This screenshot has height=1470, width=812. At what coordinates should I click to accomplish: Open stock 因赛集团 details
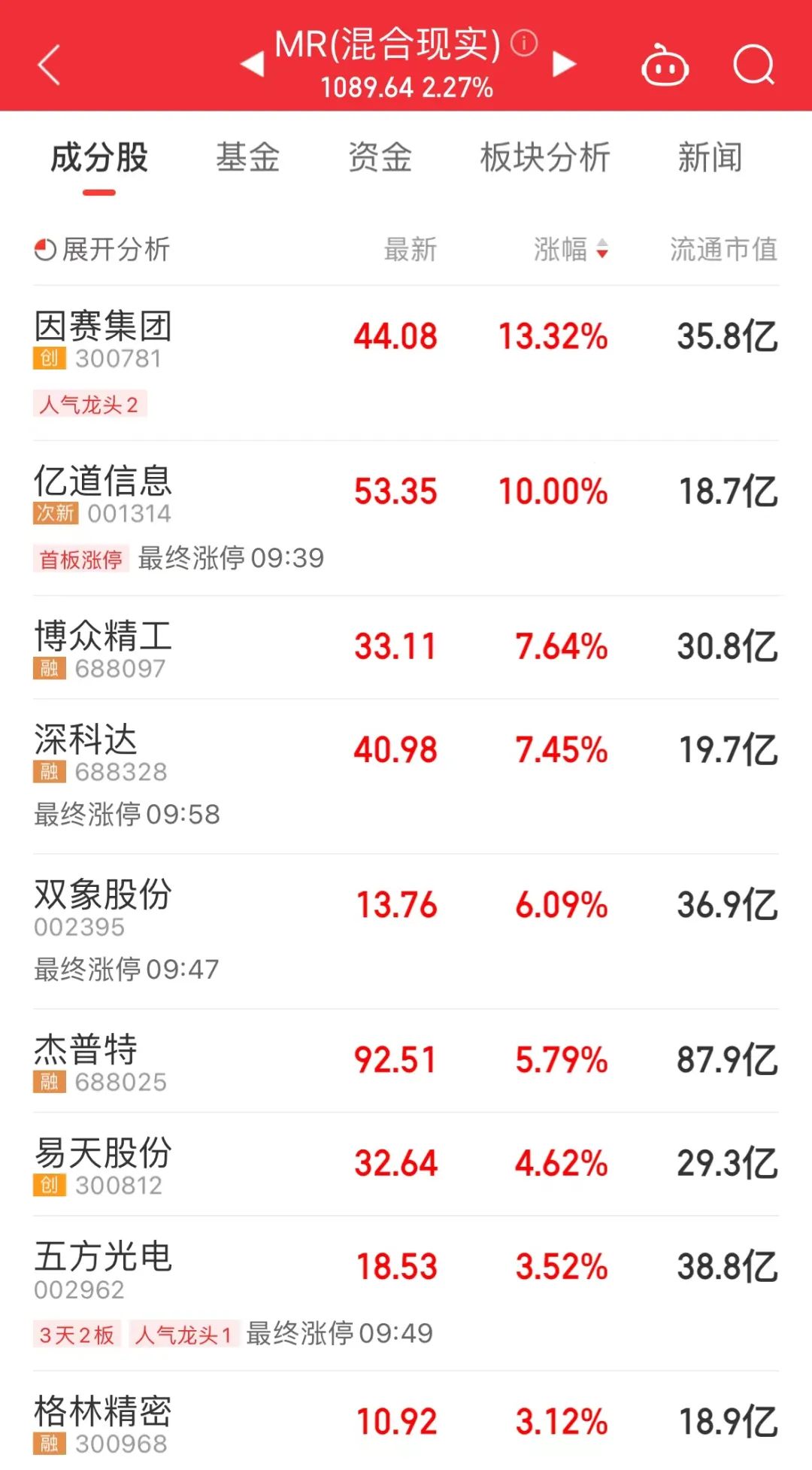click(104, 326)
